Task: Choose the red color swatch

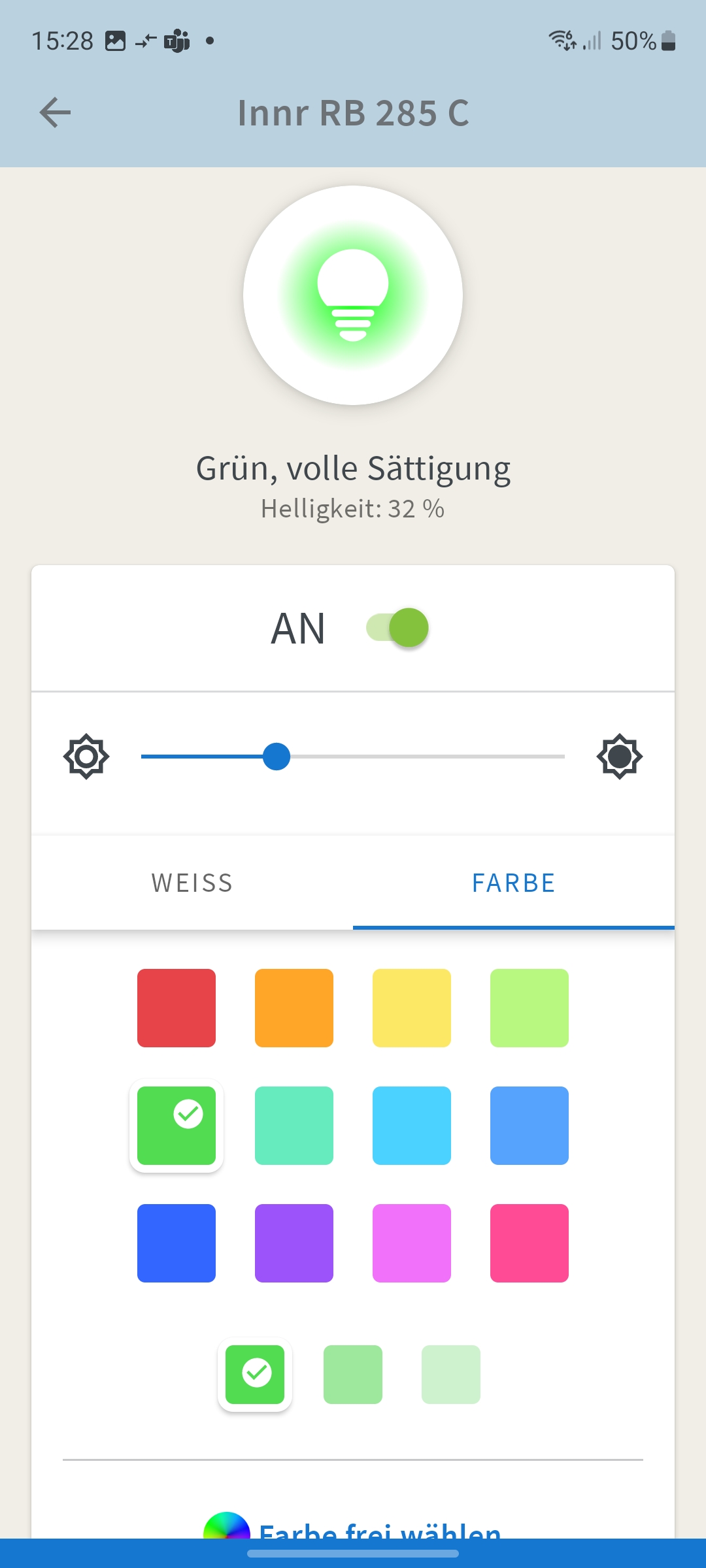Action: pos(176,1008)
